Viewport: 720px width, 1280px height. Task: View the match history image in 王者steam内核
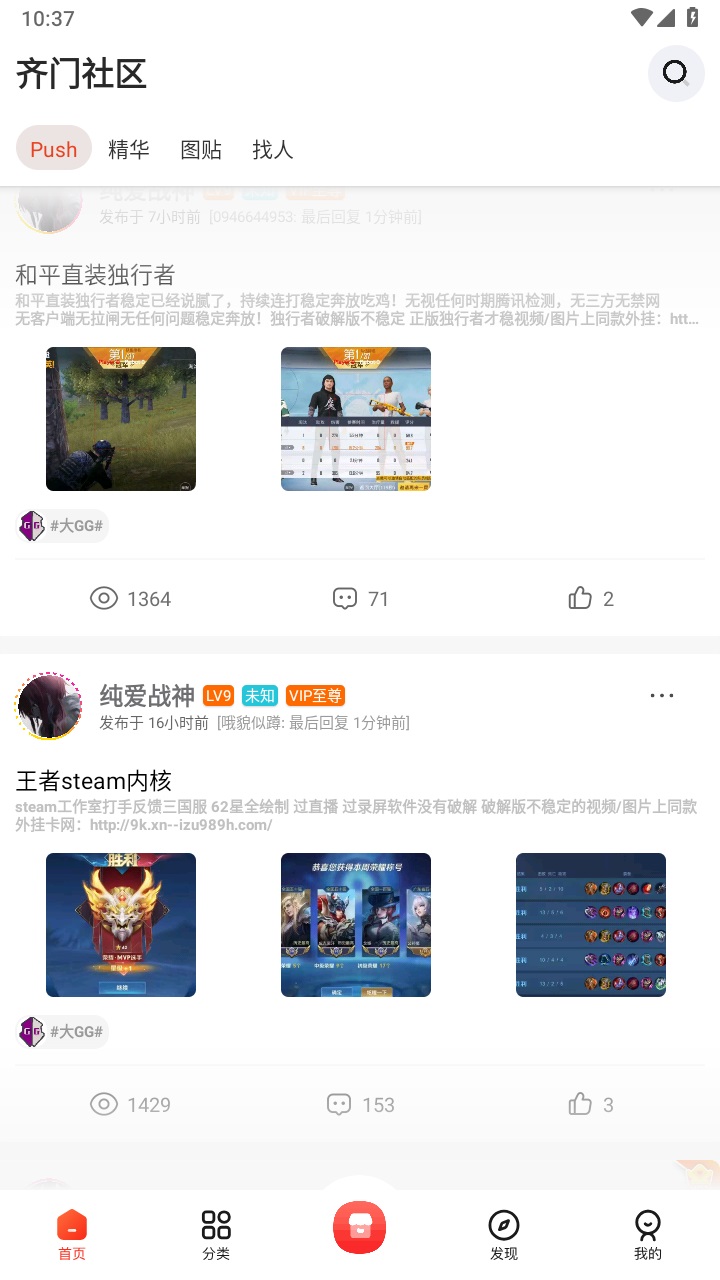coord(591,925)
